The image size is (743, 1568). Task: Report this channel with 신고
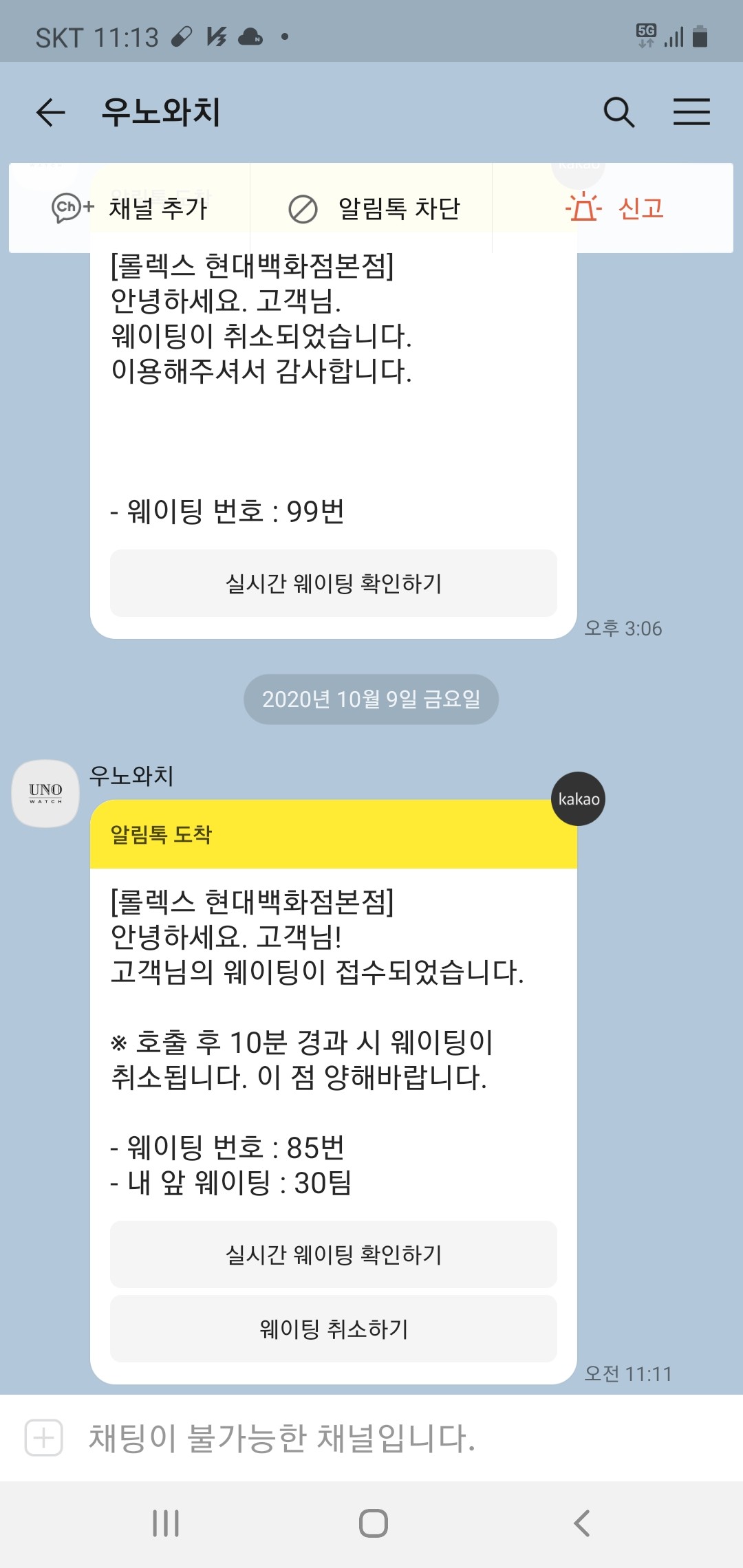tap(614, 208)
